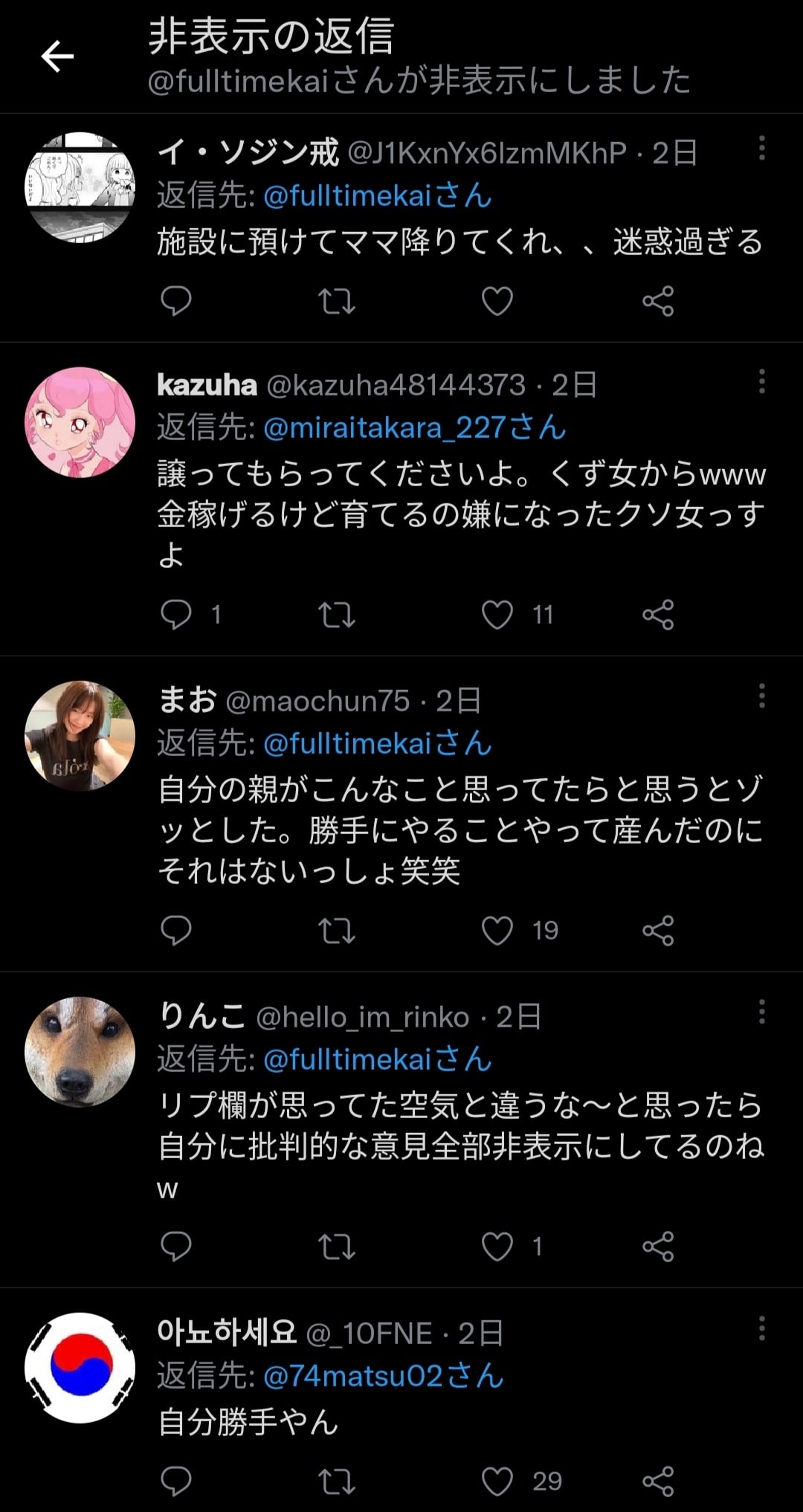Open kazuha's profile picture
This screenshot has height=1512, width=803.
tap(80, 421)
